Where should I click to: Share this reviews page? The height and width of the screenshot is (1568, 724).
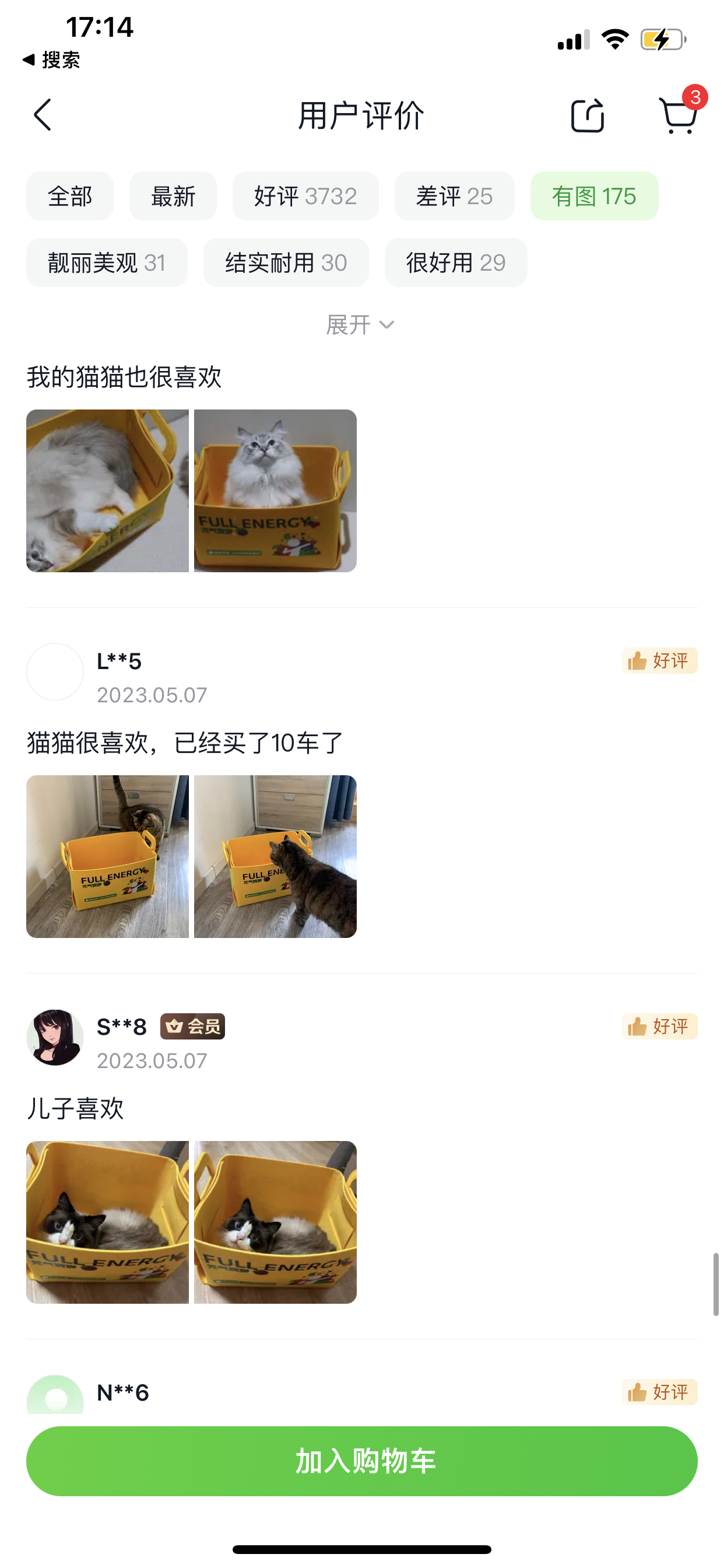point(587,115)
